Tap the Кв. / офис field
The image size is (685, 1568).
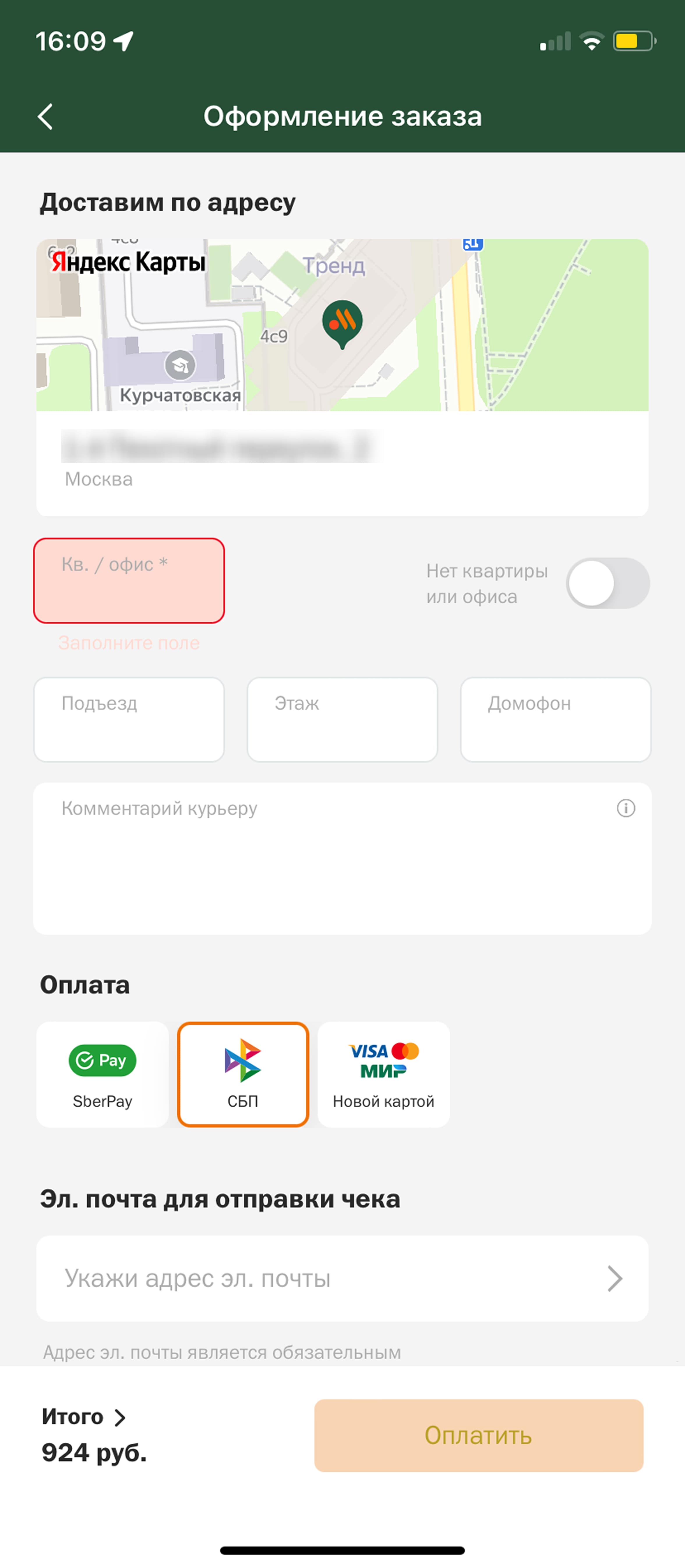129,581
